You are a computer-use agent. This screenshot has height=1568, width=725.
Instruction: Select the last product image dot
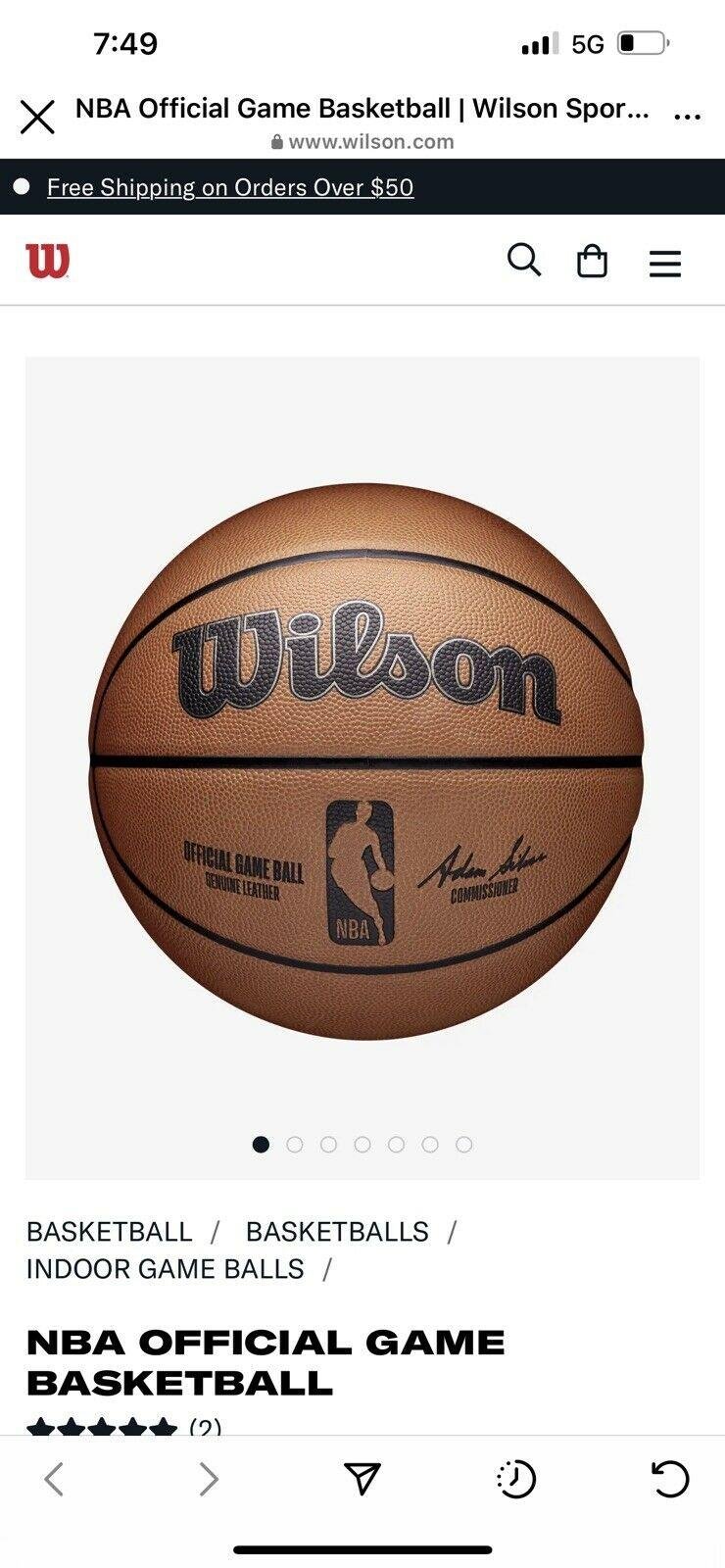pyautogui.click(x=464, y=1145)
